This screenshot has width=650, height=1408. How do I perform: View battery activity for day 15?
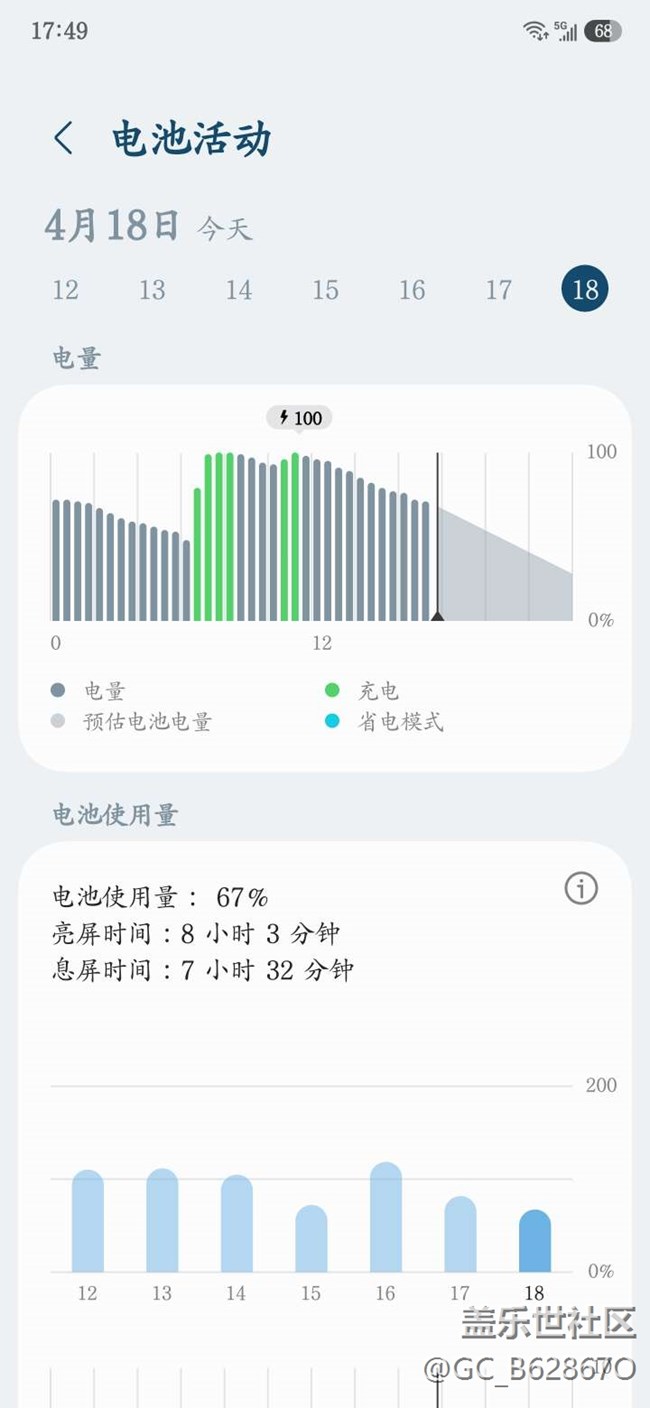click(x=325, y=290)
